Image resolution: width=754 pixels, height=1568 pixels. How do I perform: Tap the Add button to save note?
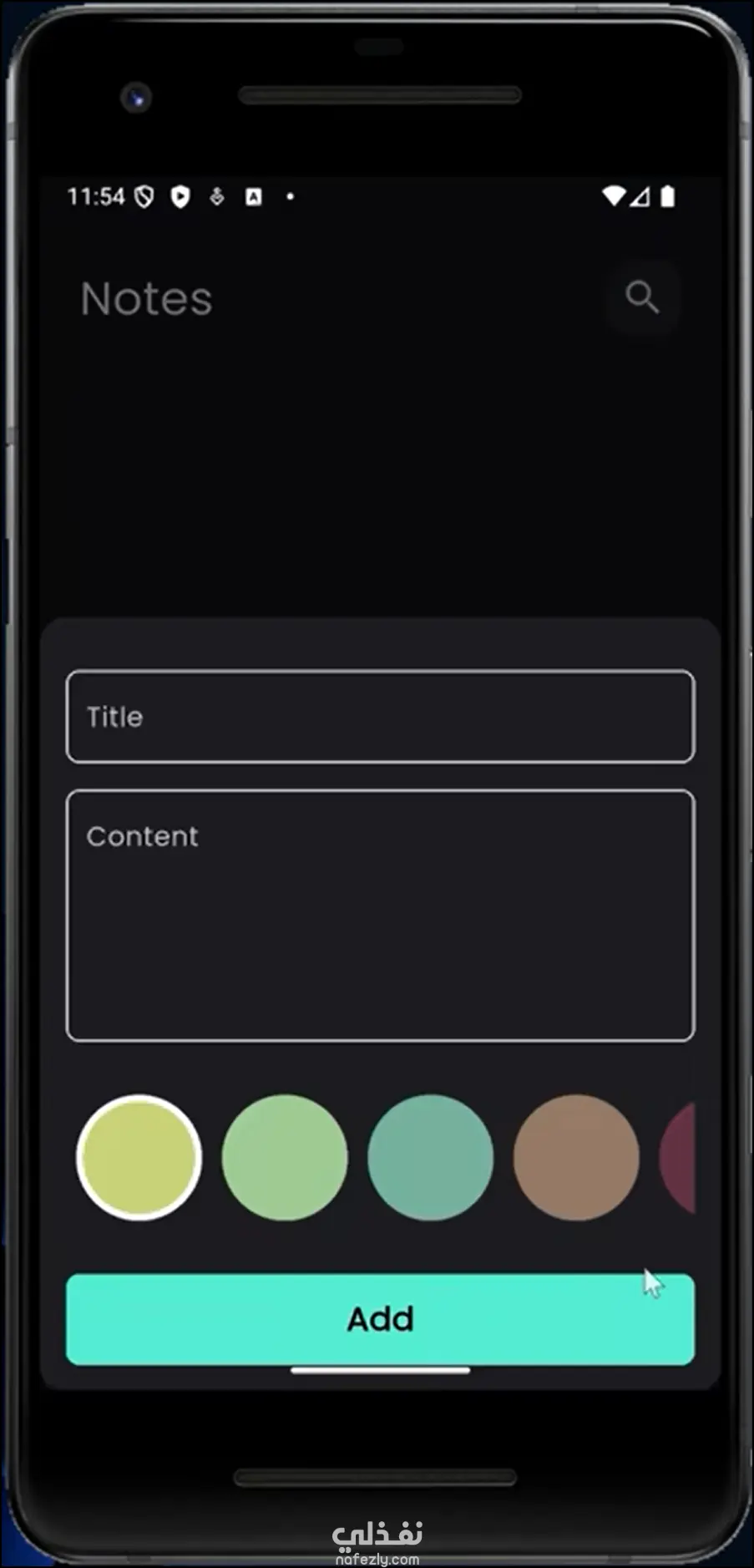click(380, 1319)
